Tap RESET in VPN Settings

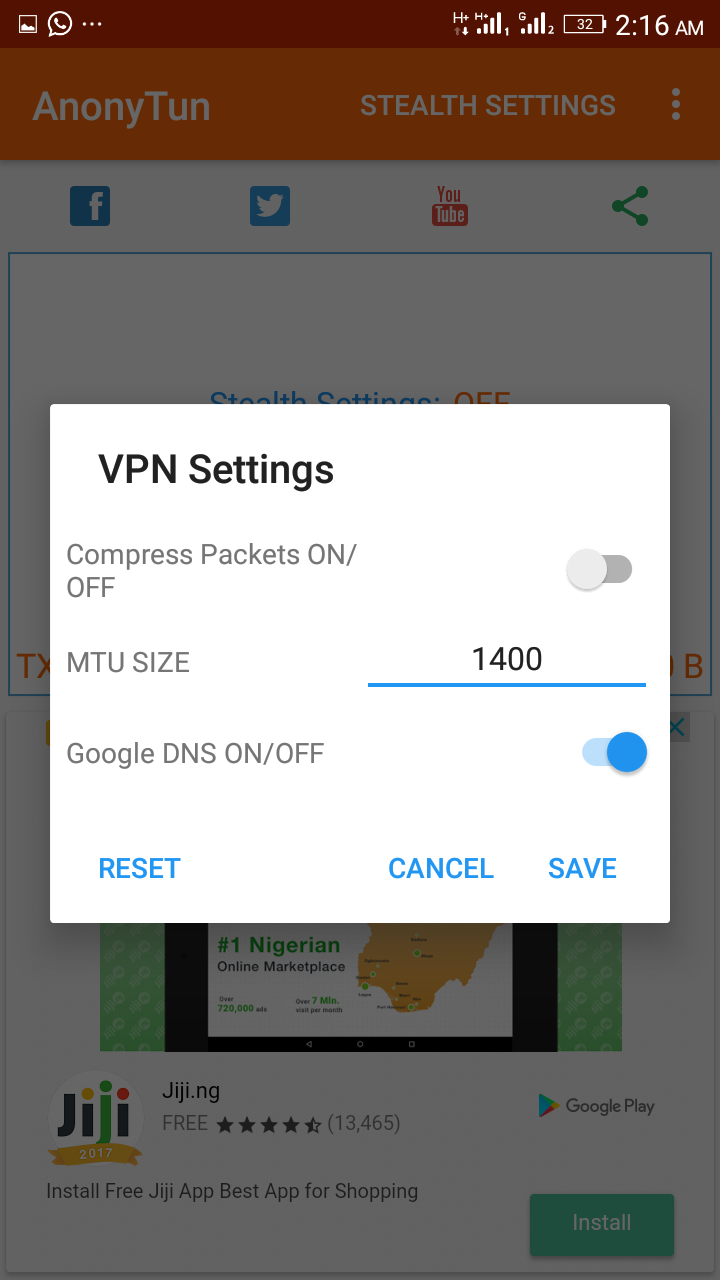139,868
